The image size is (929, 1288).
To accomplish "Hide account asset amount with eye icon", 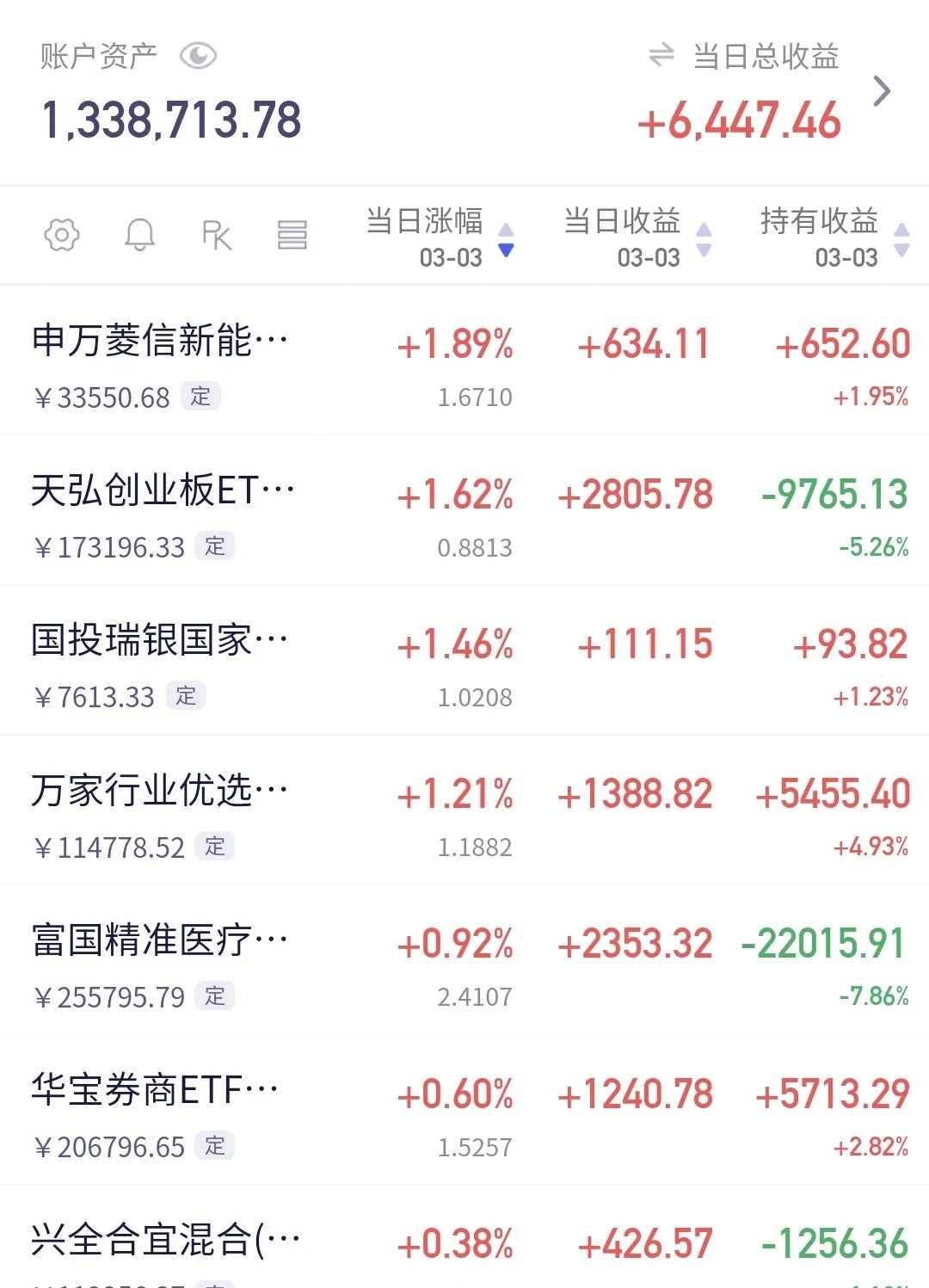I will point(198,57).
